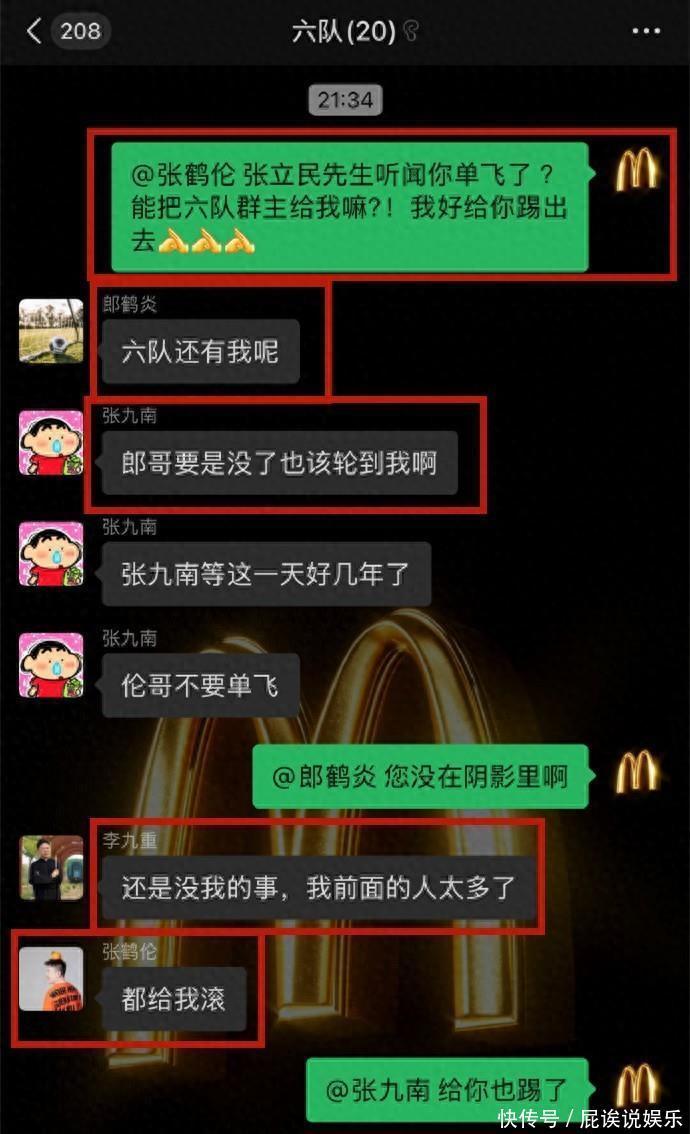Open 郎鹤炎's profile avatar
The height and width of the screenshot is (1134, 690).
pos(51,331)
